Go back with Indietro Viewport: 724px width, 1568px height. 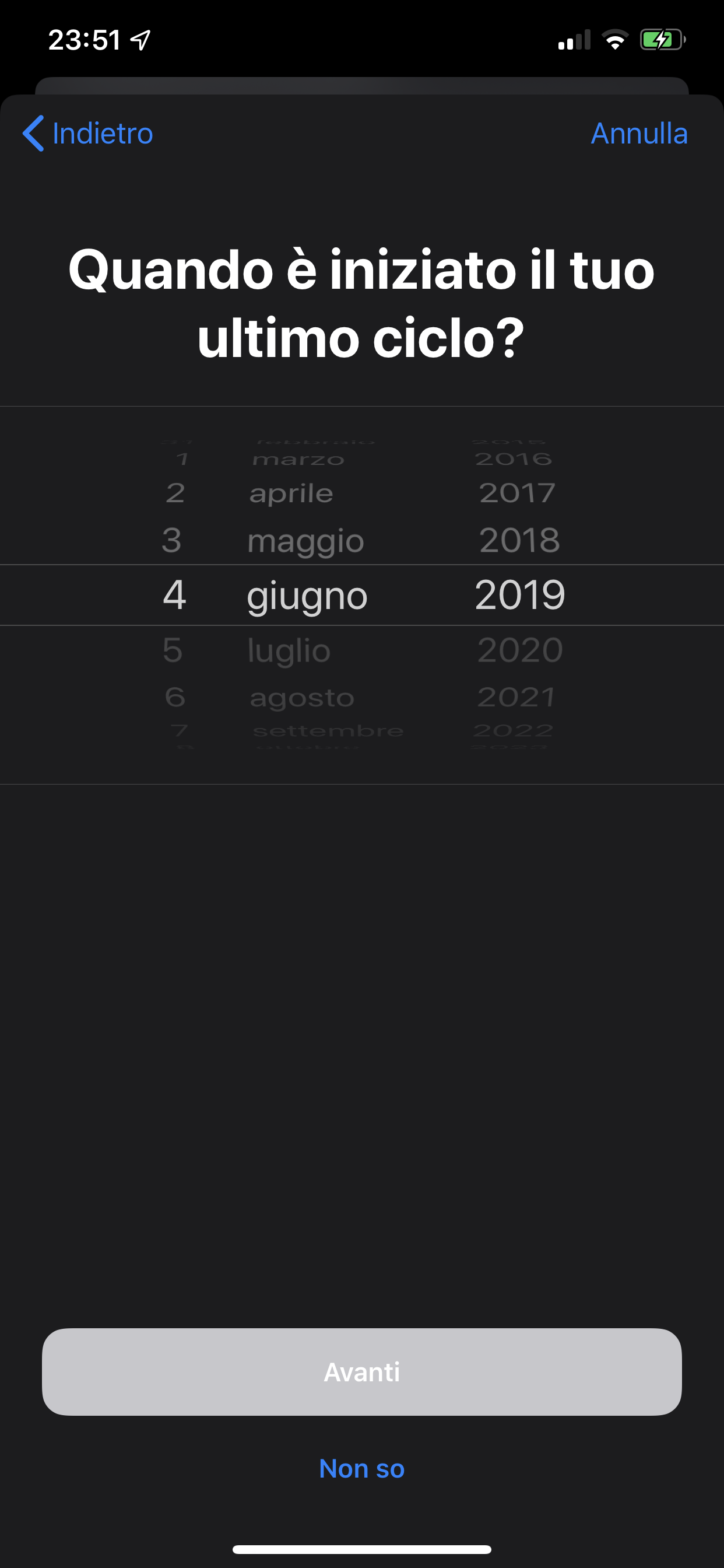pyautogui.click(x=87, y=134)
